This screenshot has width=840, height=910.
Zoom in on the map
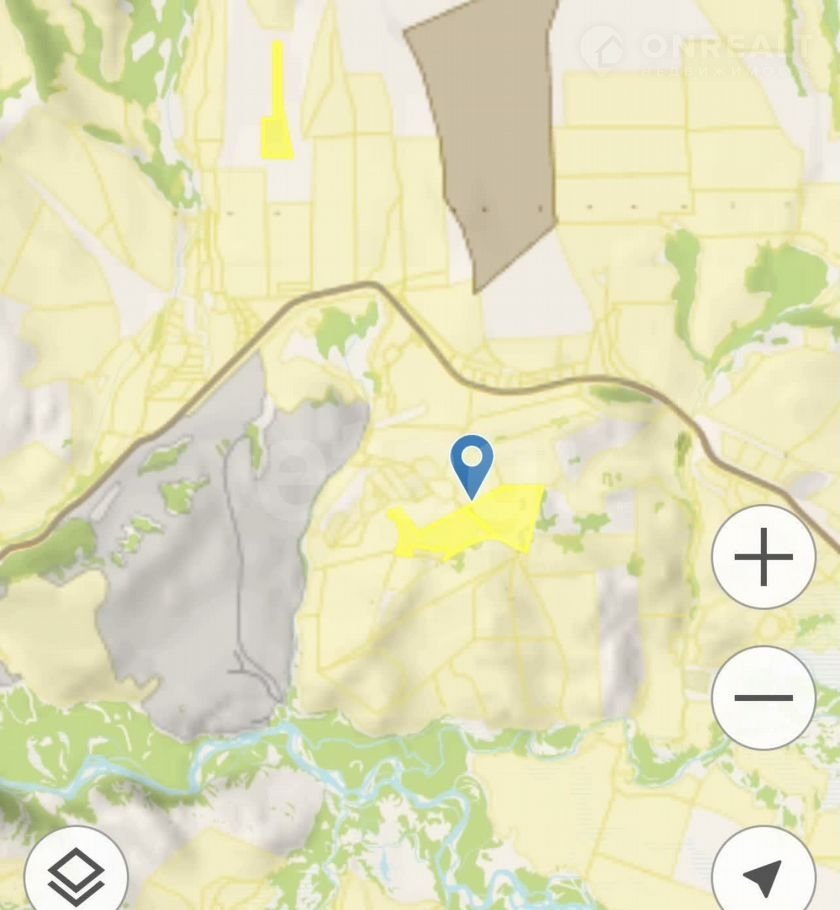tap(763, 557)
